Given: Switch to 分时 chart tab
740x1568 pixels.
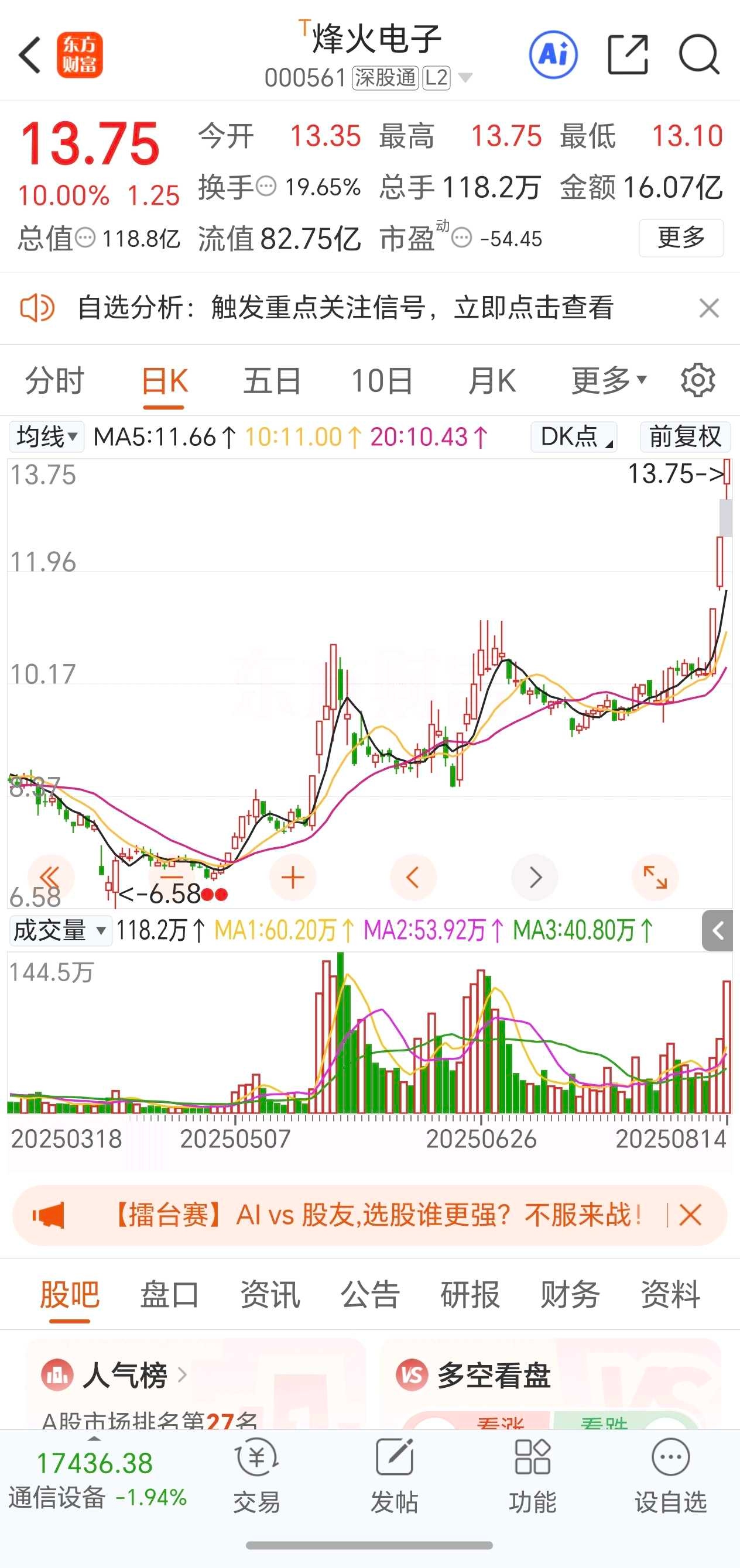Looking at the screenshot, I should [54, 381].
